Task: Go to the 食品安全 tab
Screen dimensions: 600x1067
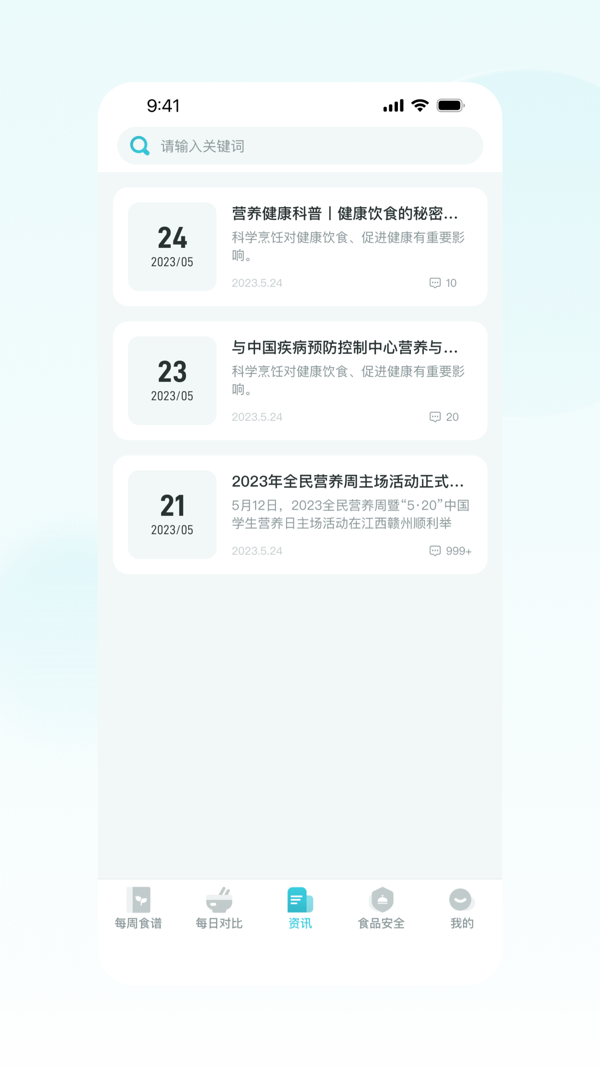Action: 381,908
